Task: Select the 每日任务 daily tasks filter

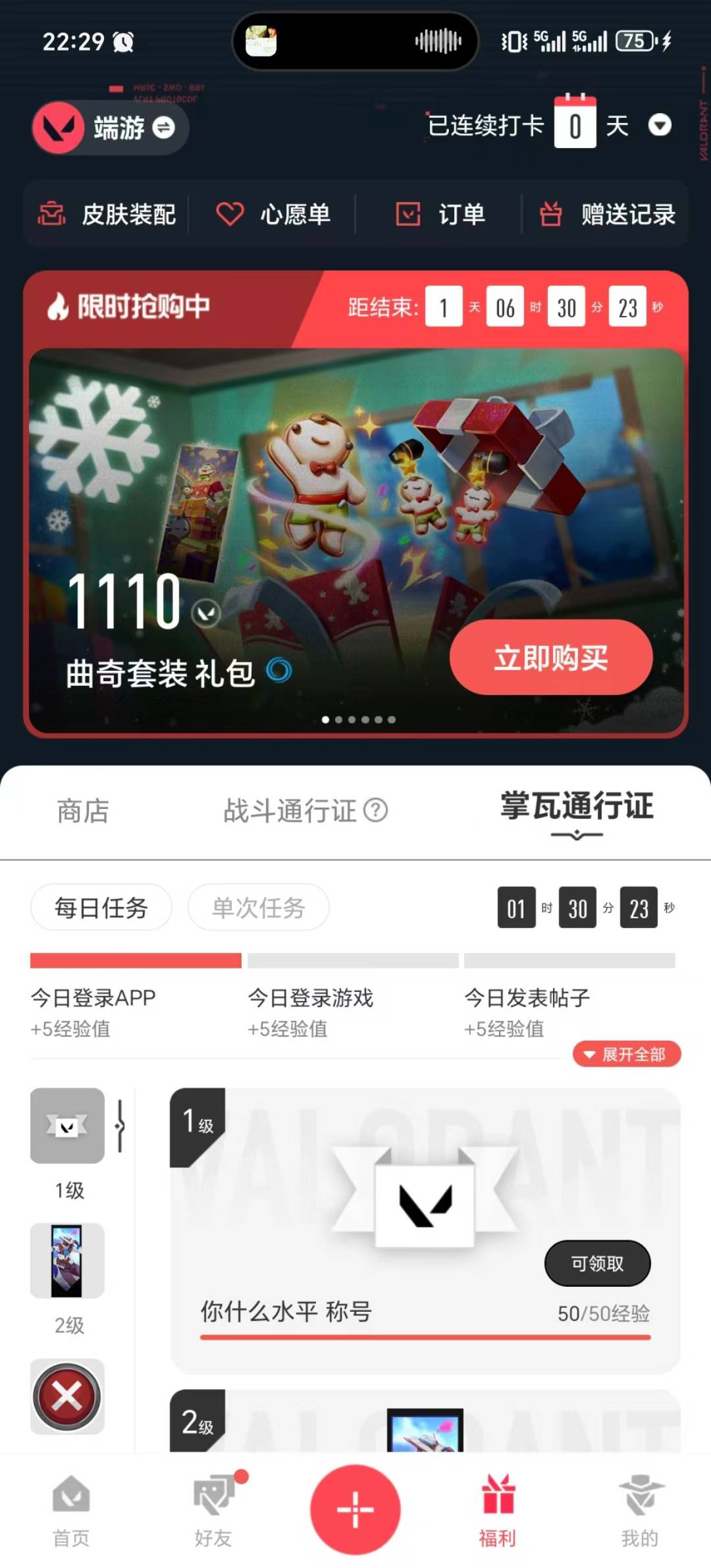Action: (101, 907)
